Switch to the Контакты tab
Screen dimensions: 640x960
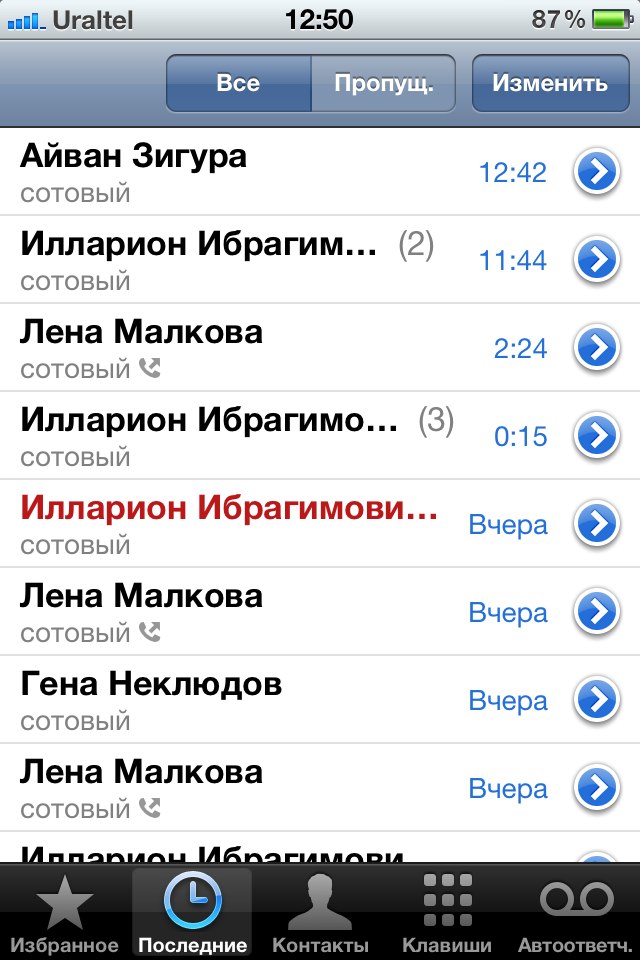(x=320, y=913)
